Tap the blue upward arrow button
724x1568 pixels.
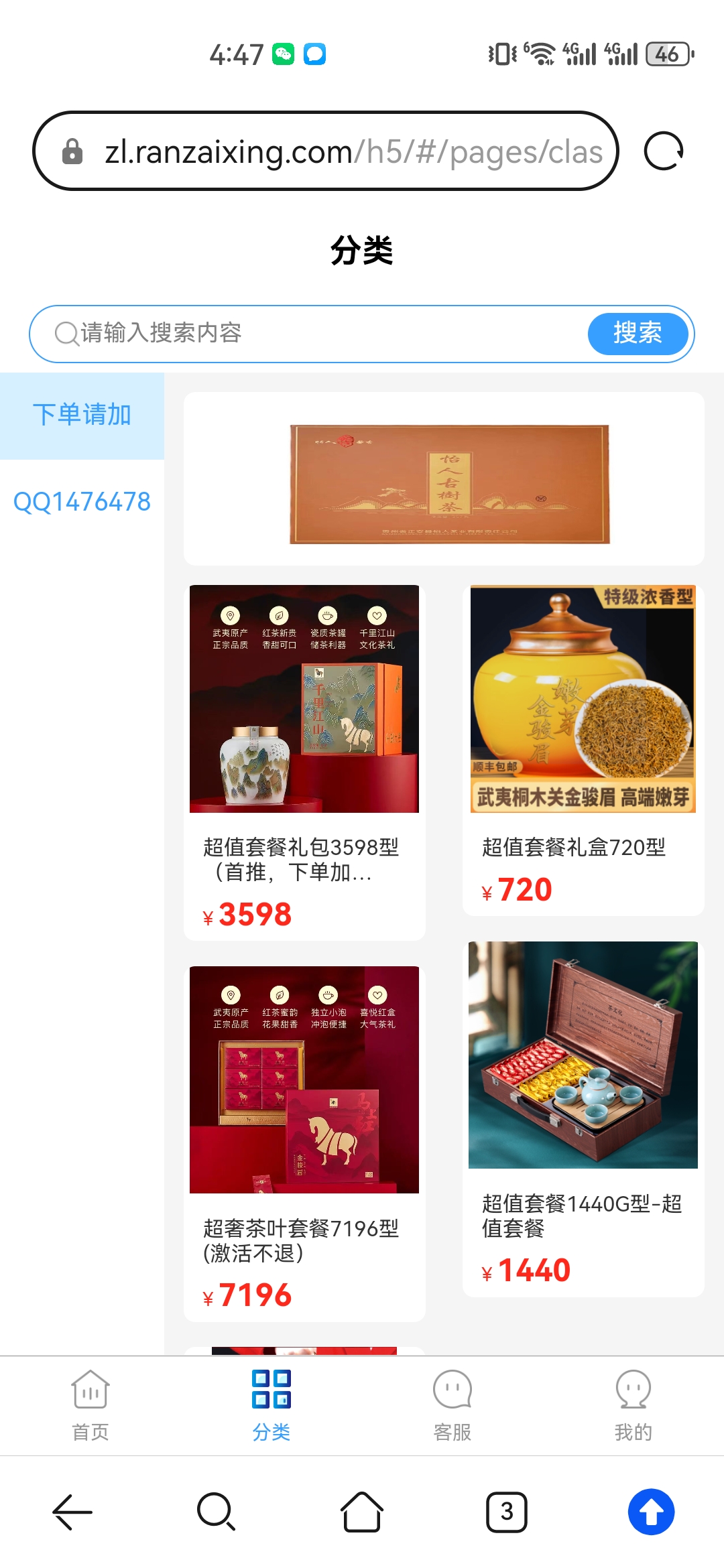[652, 1512]
